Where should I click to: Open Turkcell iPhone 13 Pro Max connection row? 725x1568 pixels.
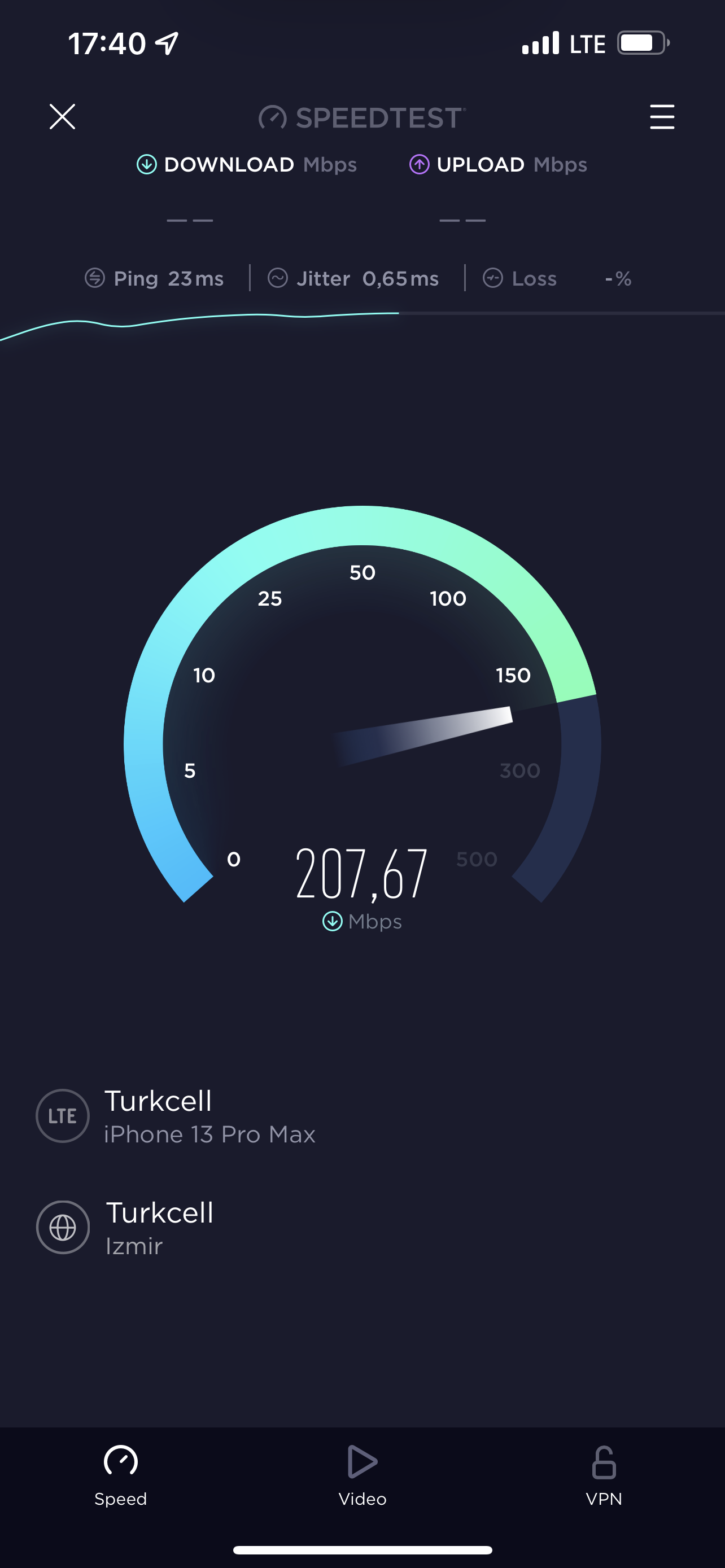362,1116
